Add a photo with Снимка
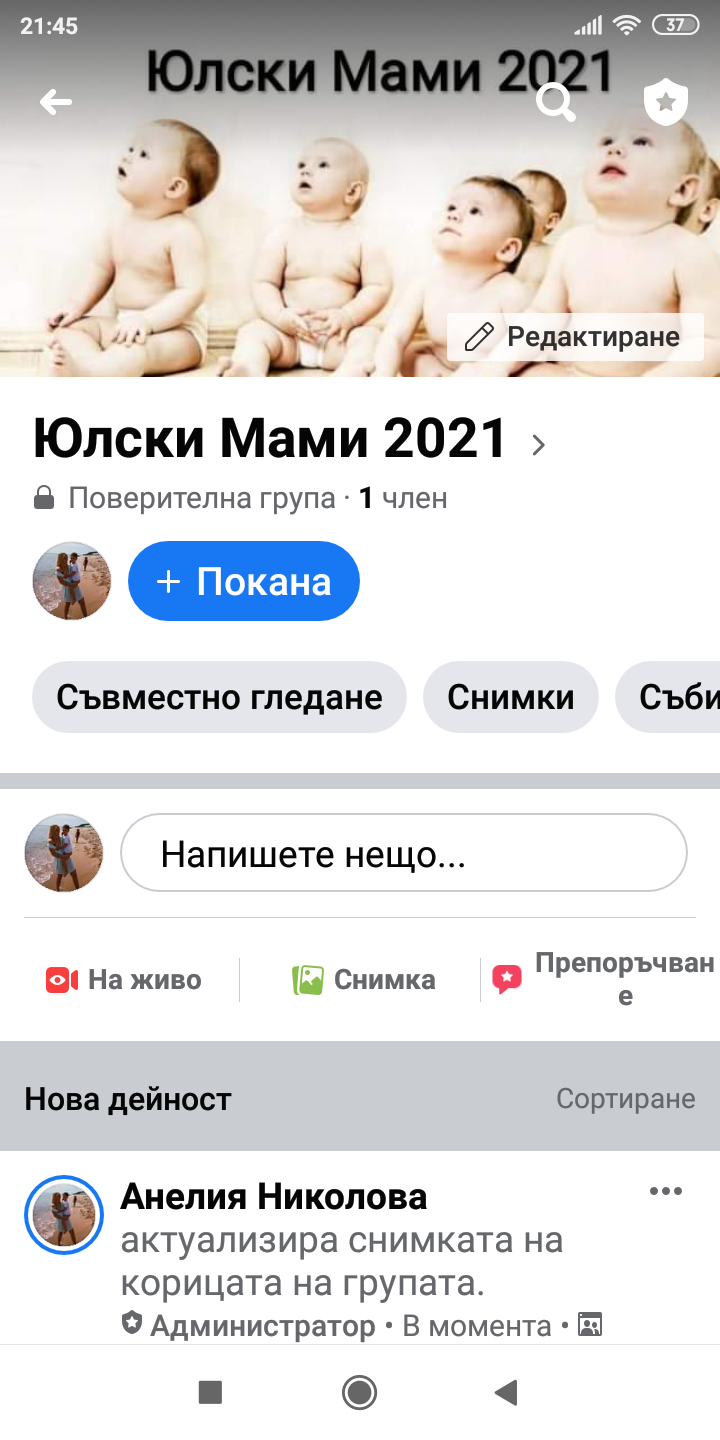Screen dimensions: 720x1440 (x=364, y=980)
